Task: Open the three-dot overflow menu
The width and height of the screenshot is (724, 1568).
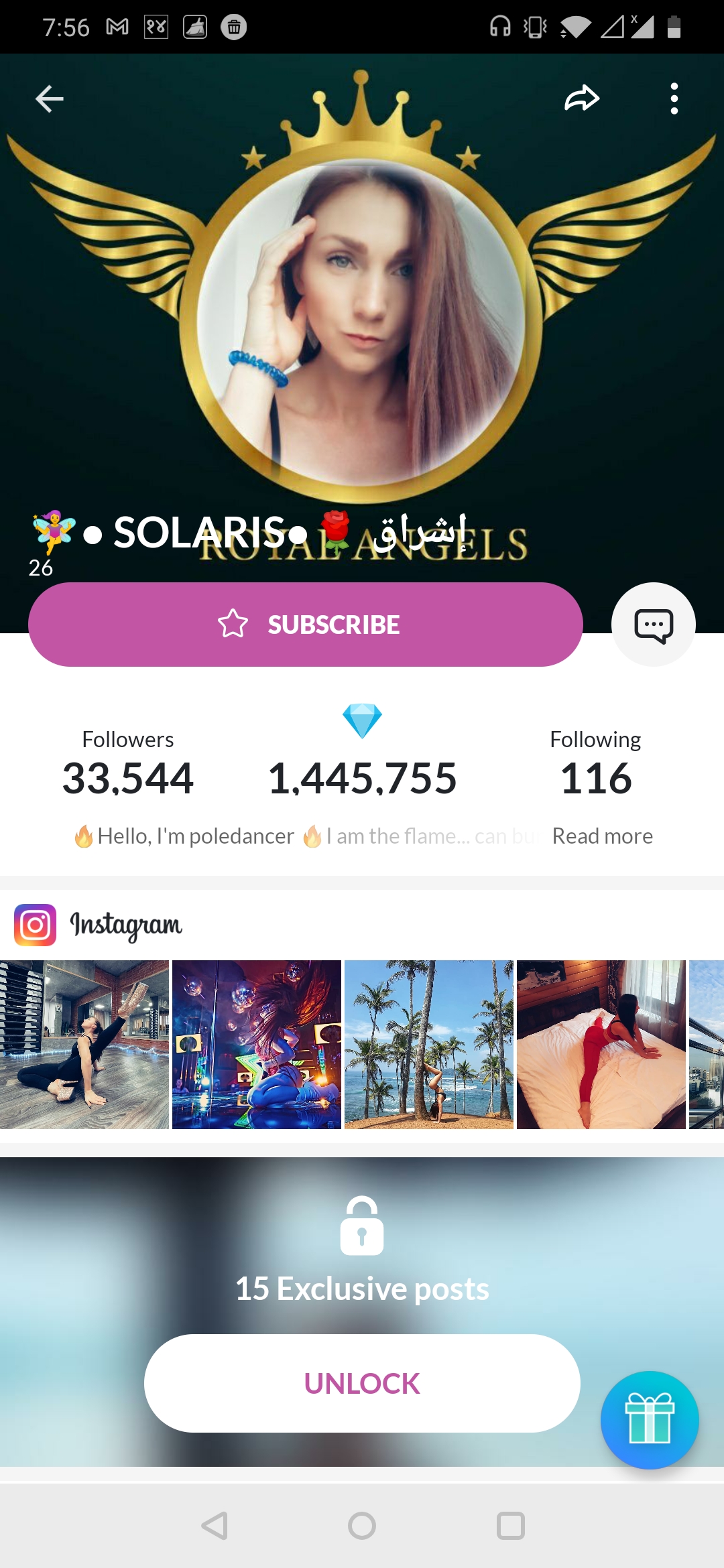Action: [674, 98]
